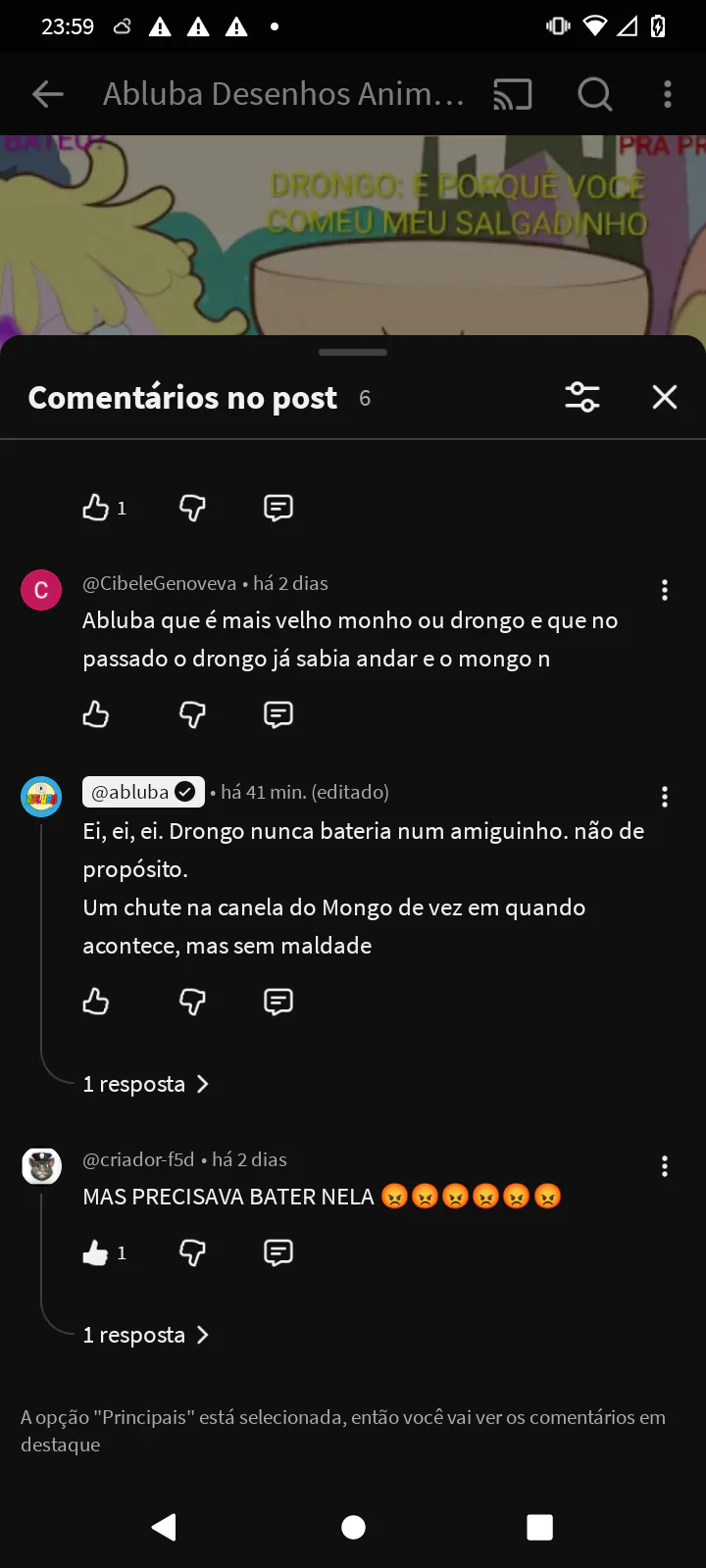Close the comments panel
This screenshot has width=706, height=1568.
[665, 397]
